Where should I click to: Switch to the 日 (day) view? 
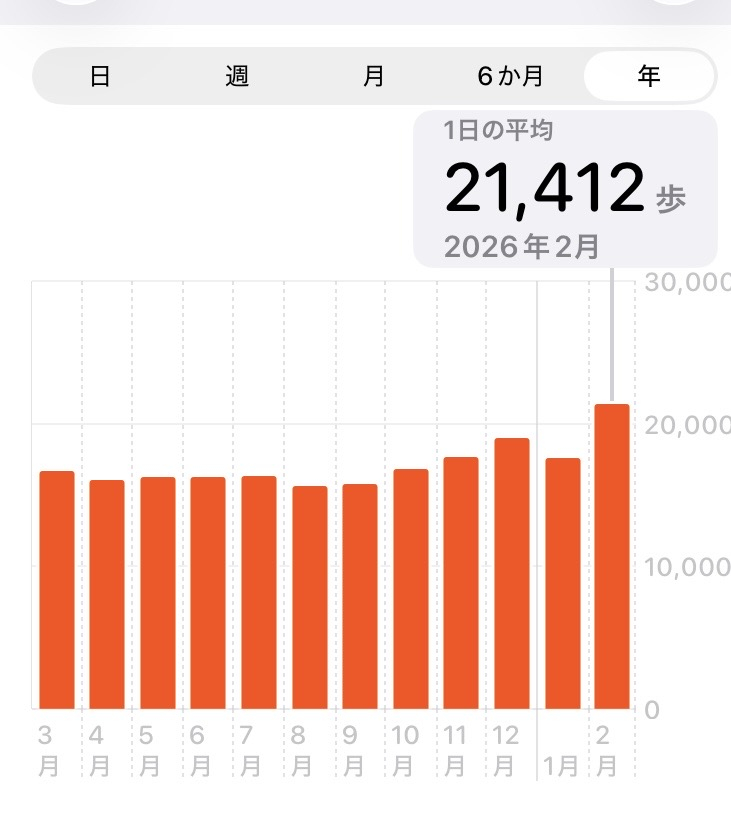pos(100,77)
